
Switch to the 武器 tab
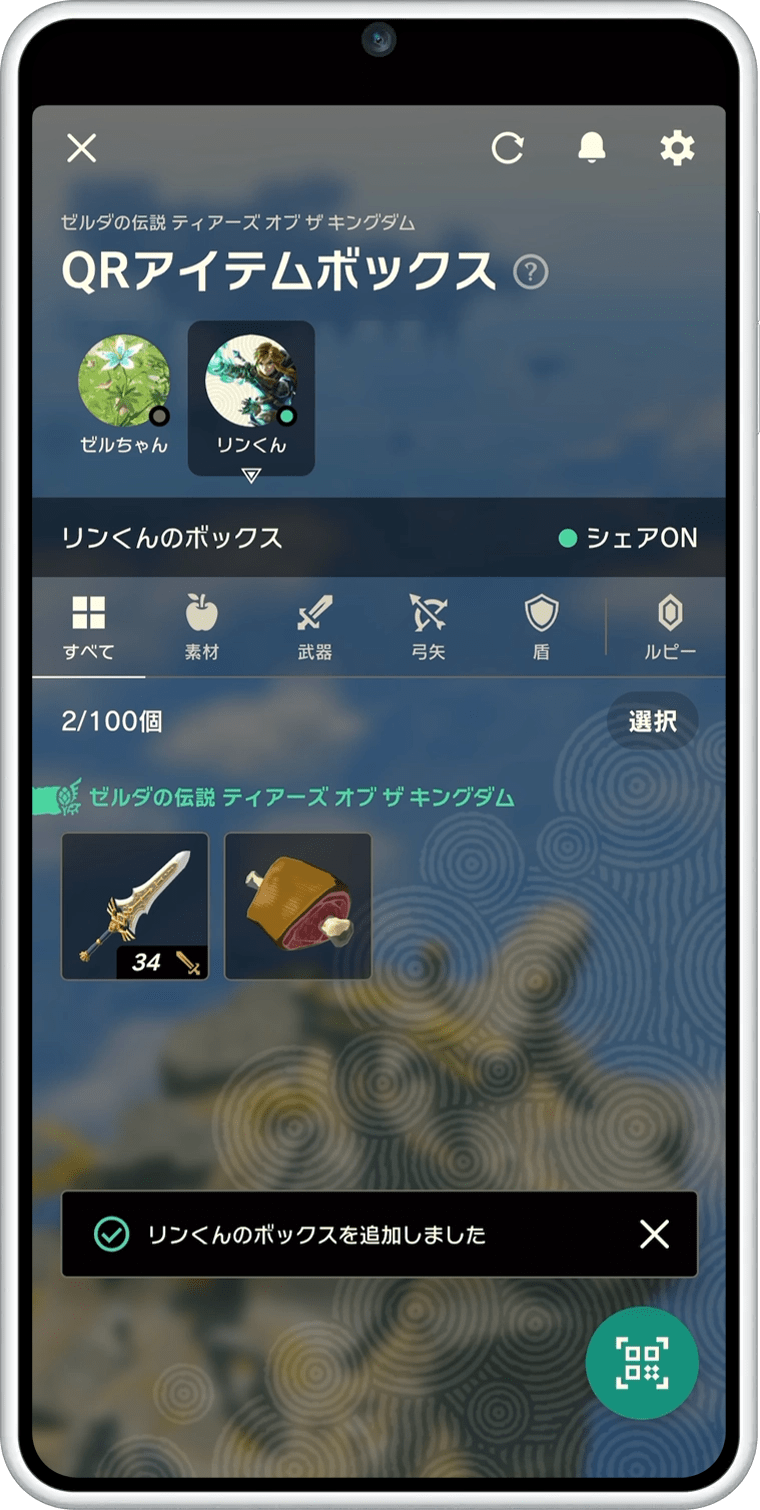point(315,627)
